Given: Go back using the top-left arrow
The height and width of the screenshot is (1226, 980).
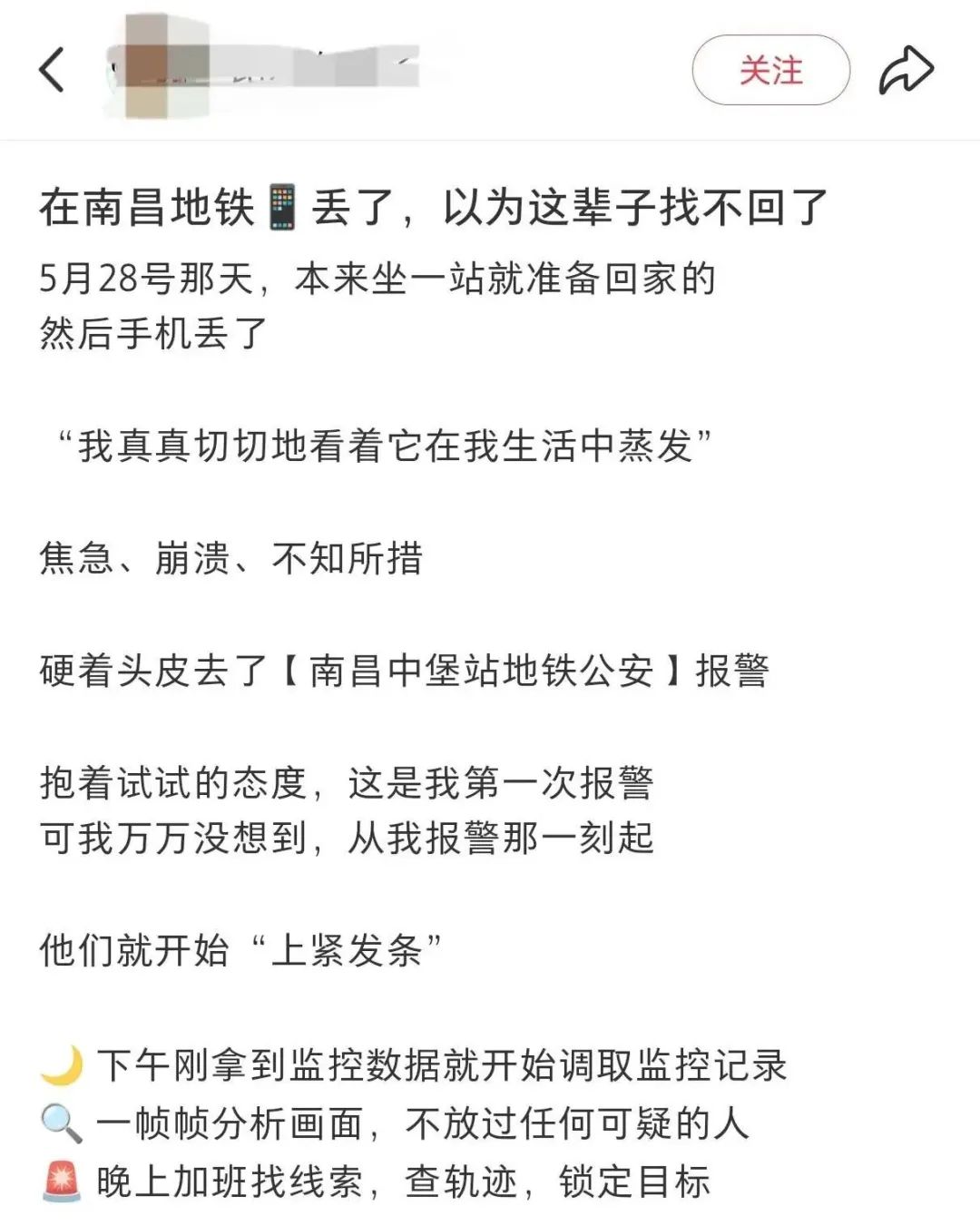Looking at the screenshot, I should tap(53, 70).
